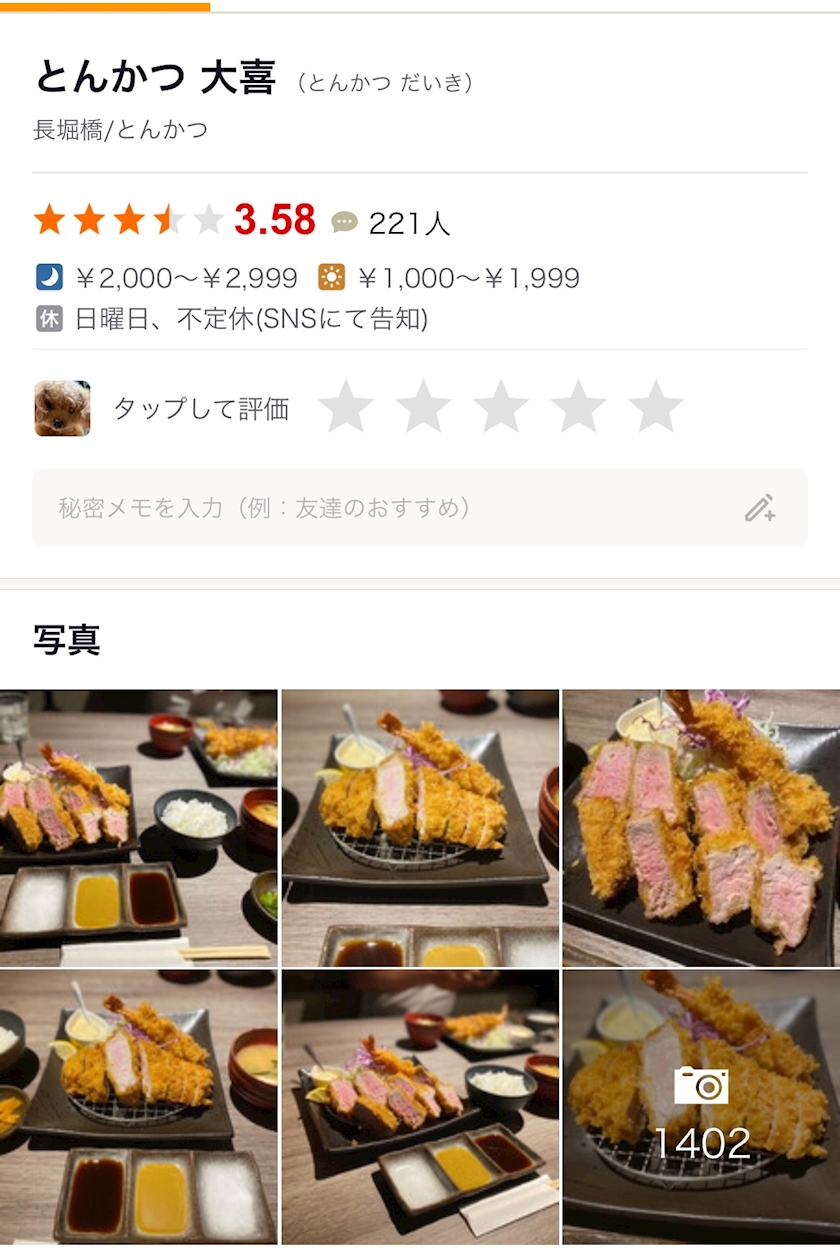Open the close-up pink pork cutlet photo
Viewport: 840px width, 1260px height.
[x=701, y=827]
